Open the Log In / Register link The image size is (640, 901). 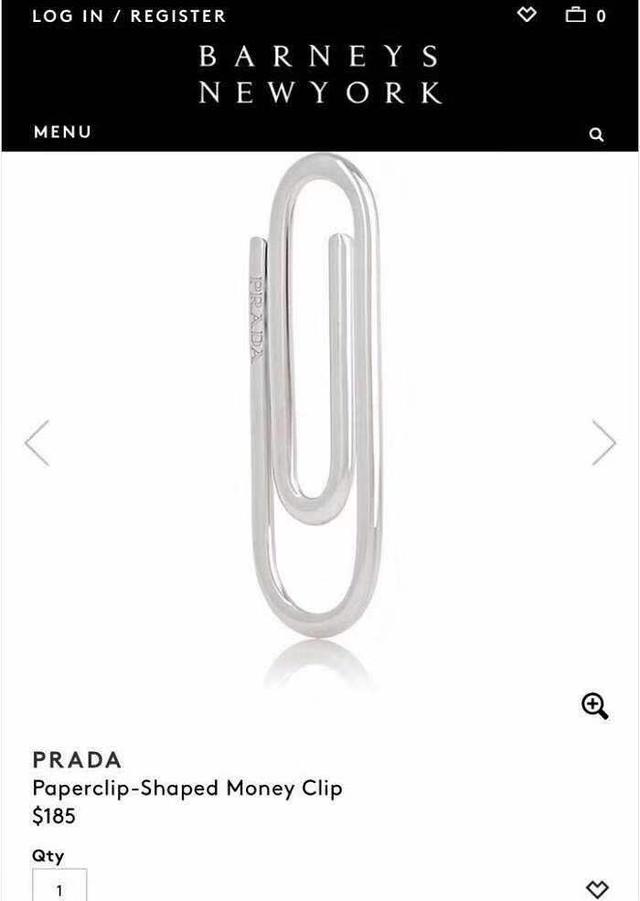(129, 16)
